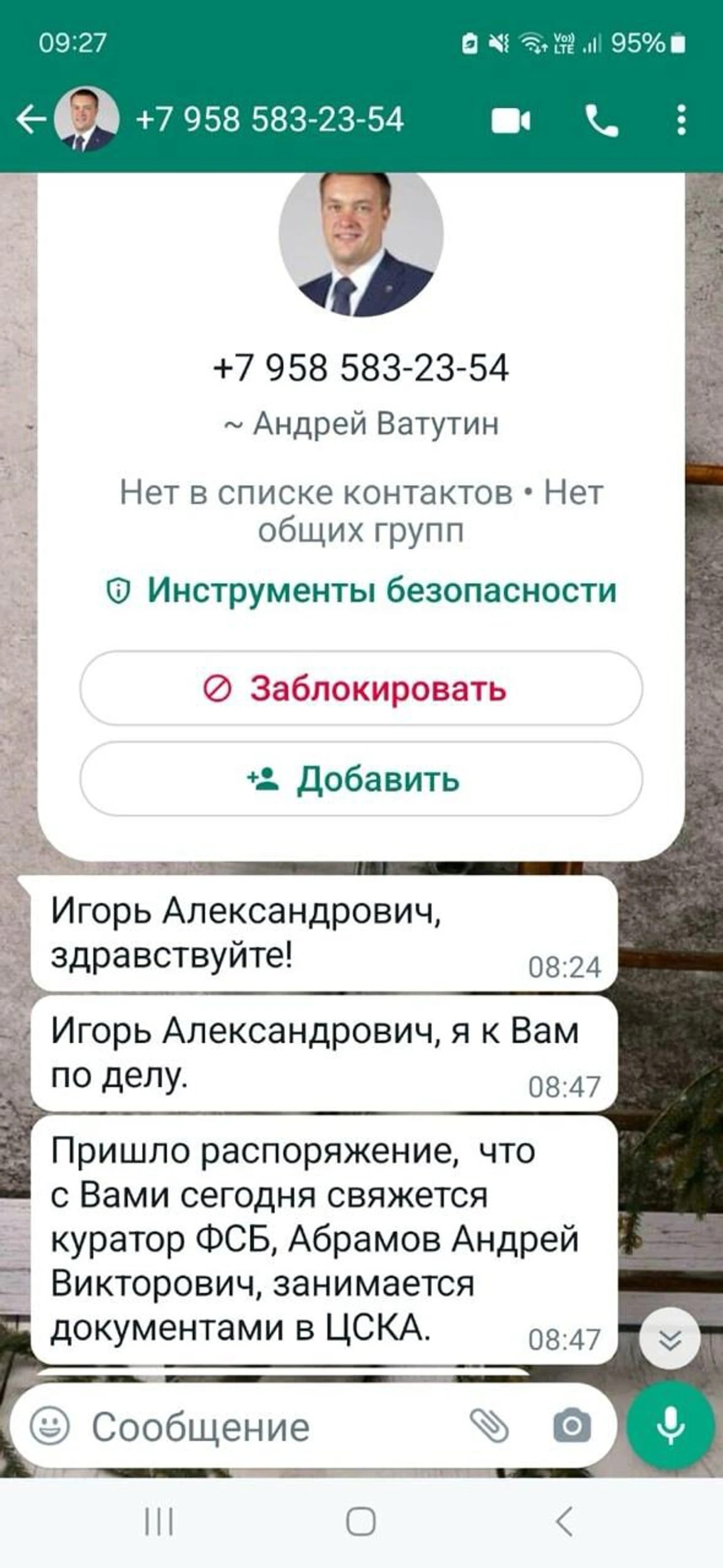The image size is (723, 1568).
Task: Place a voice call to this number
Action: [601, 120]
